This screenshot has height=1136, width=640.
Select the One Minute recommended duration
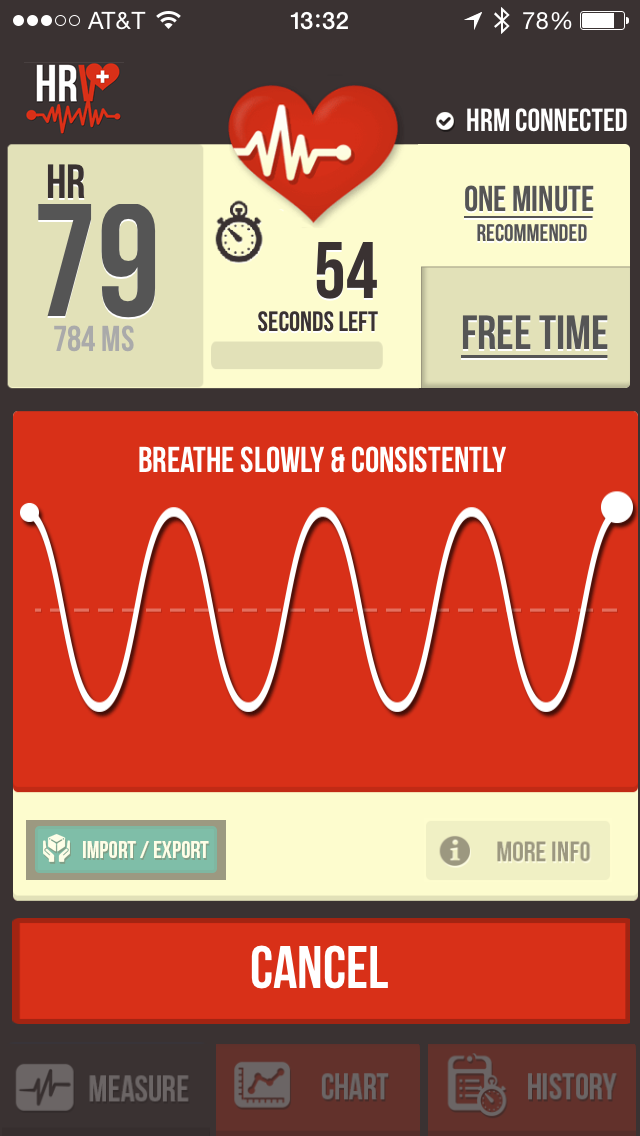pyautogui.click(x=529, y=212)
